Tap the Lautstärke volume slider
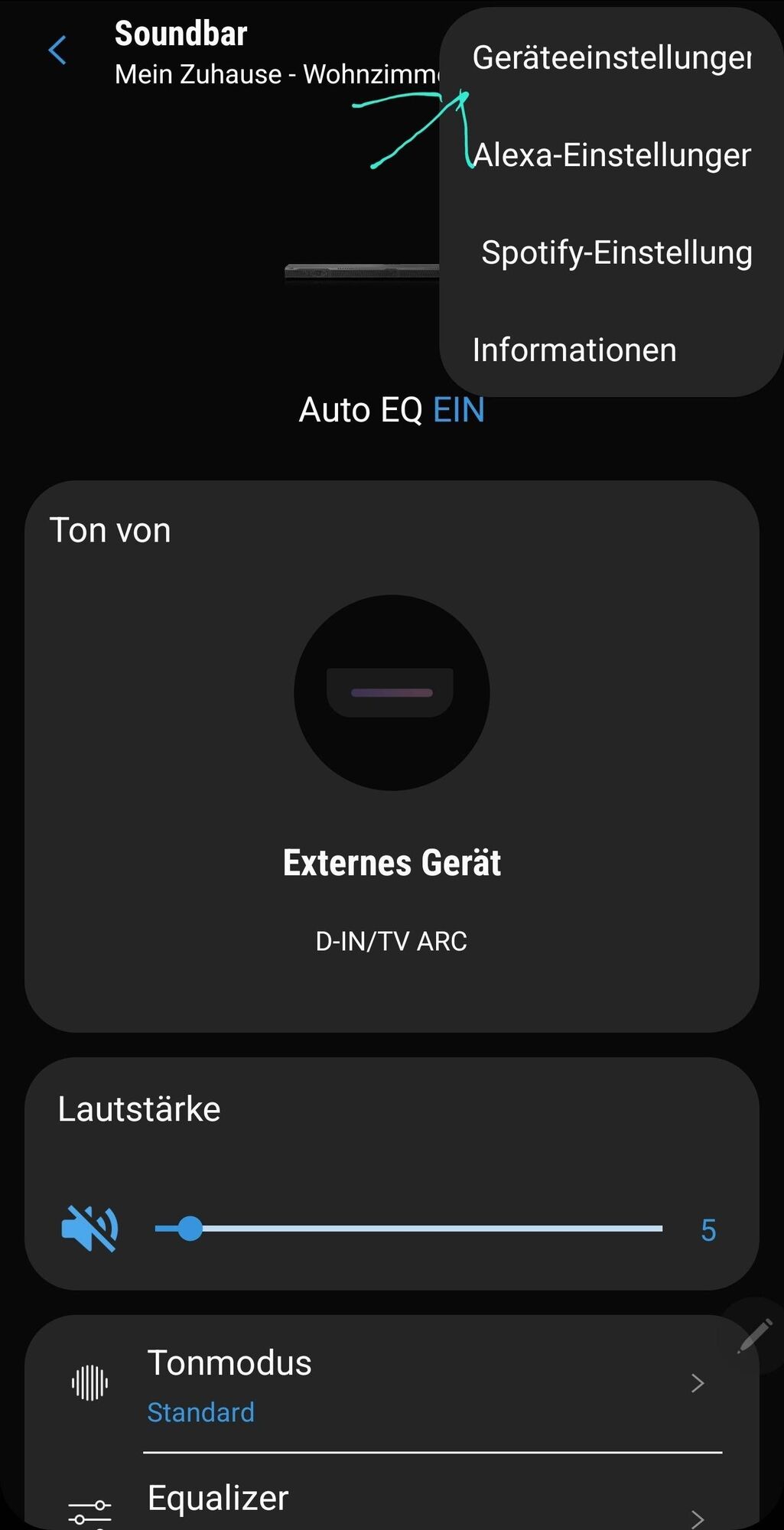The image size is (784, 1530). (x=408, y=1229)
